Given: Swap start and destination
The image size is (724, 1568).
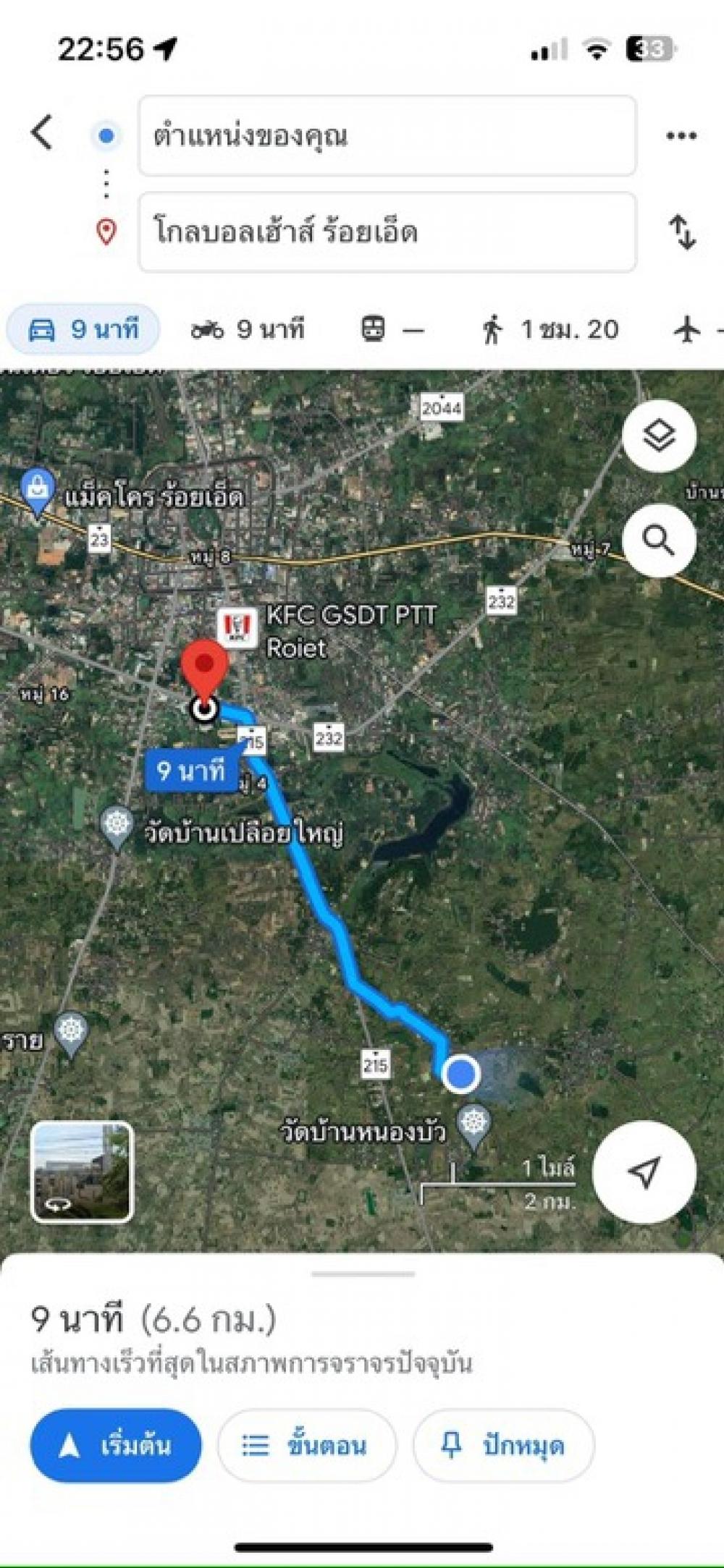Looking at the screenshot, I should click(681, 232).
